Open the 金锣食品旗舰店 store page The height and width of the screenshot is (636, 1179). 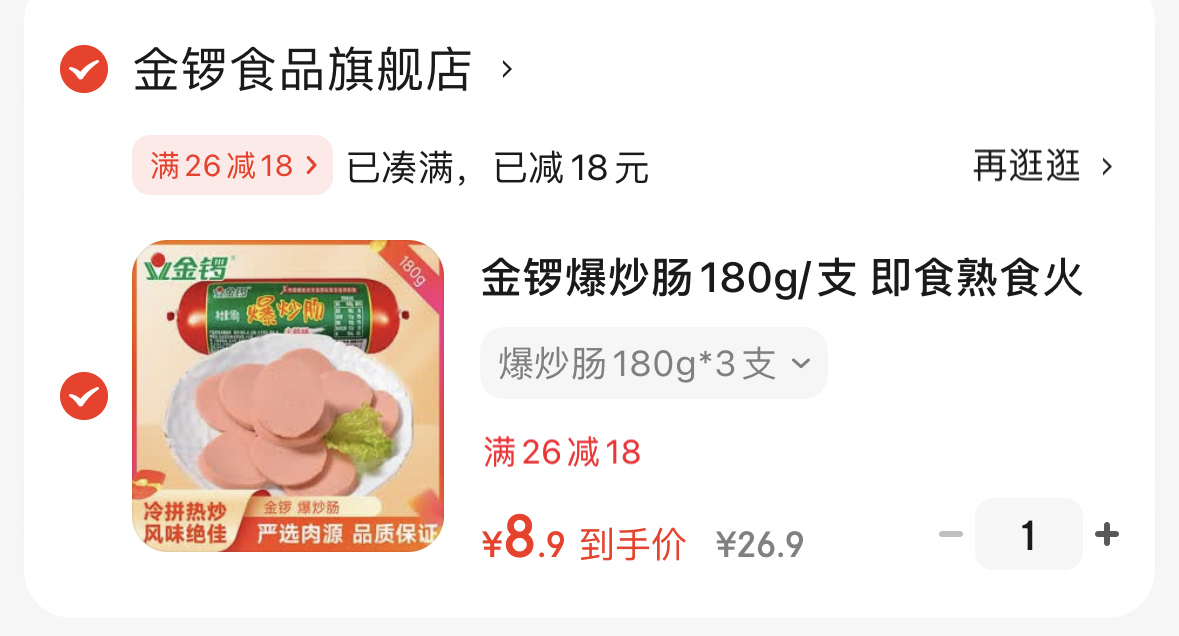[302, 70]
